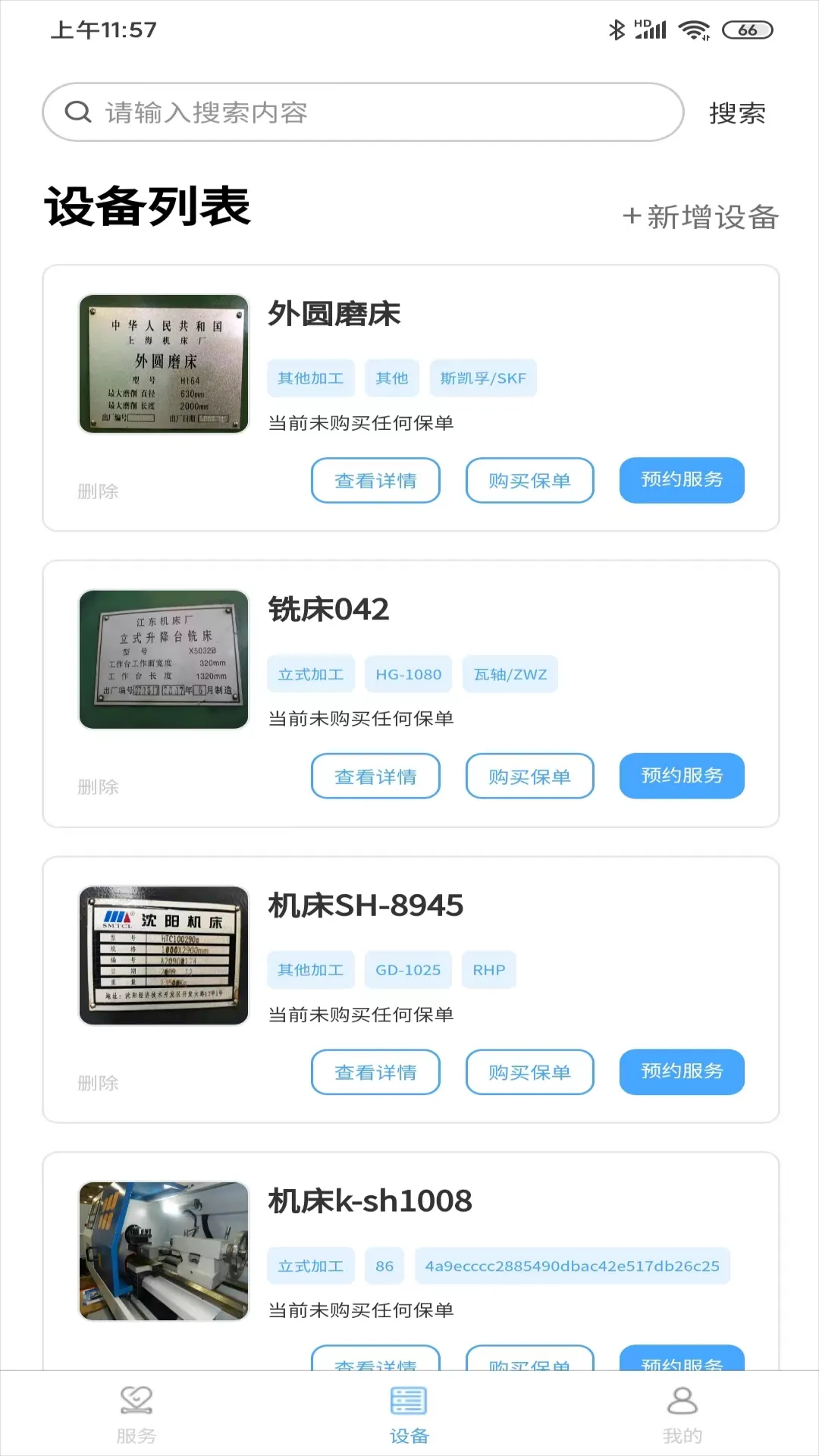Tap the 外圆磨床 nameplate thumbnail image
Screen dimensions: 819x1456
(162, 364)
